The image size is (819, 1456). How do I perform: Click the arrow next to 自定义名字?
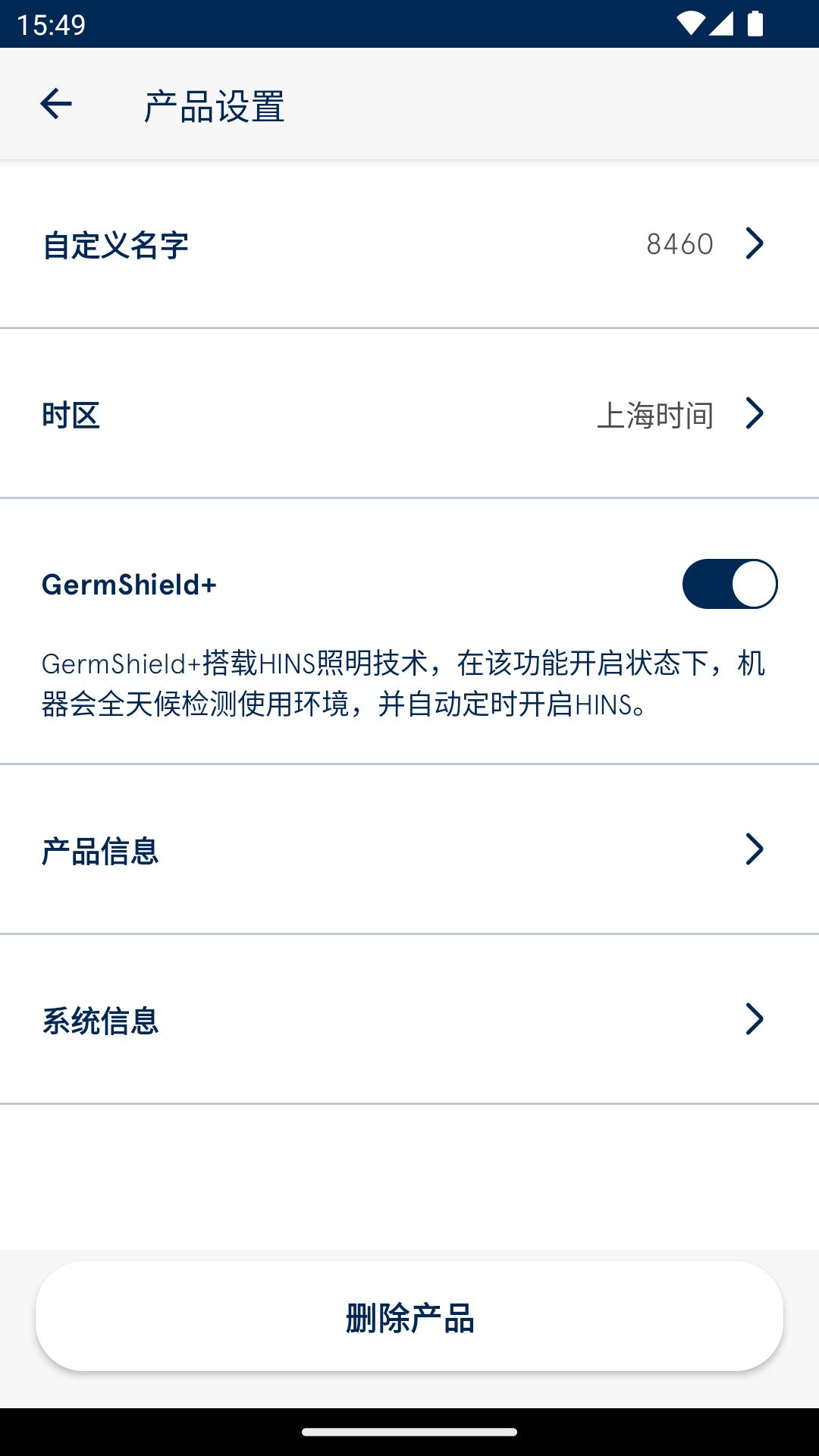pos(755,244)
